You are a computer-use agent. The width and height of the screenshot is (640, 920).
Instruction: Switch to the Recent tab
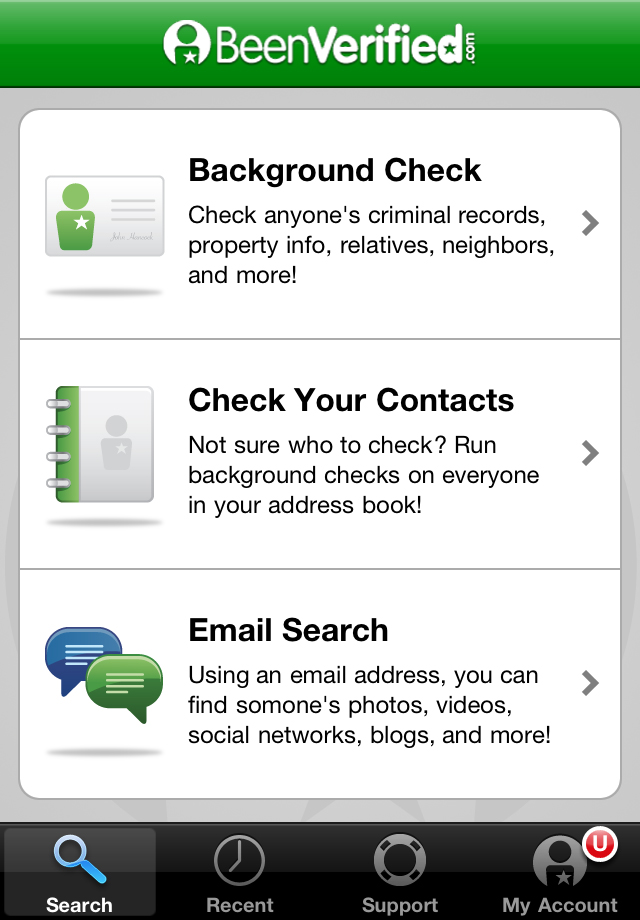[240, 873]
